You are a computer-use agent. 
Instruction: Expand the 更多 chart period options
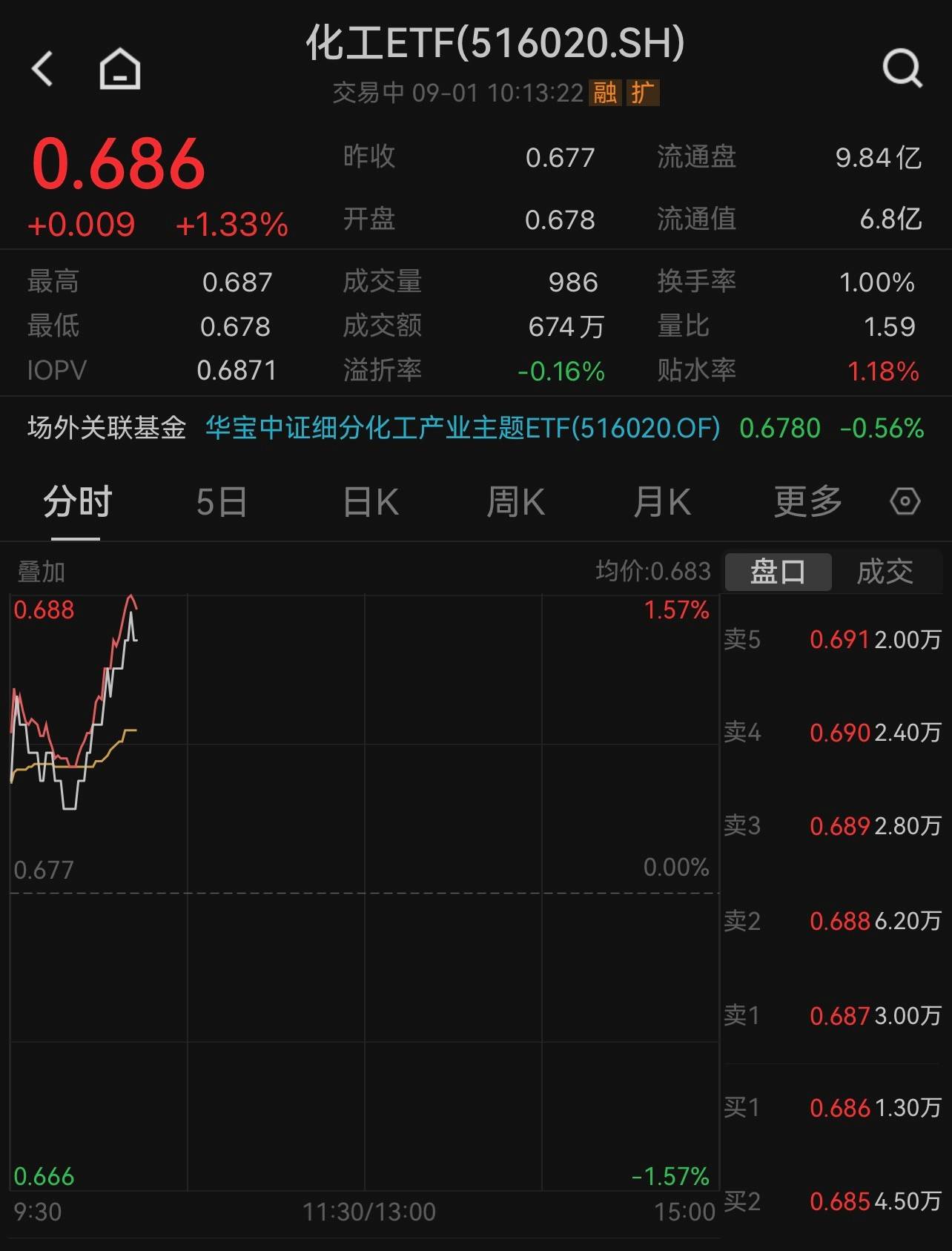(x=805, y=501)
